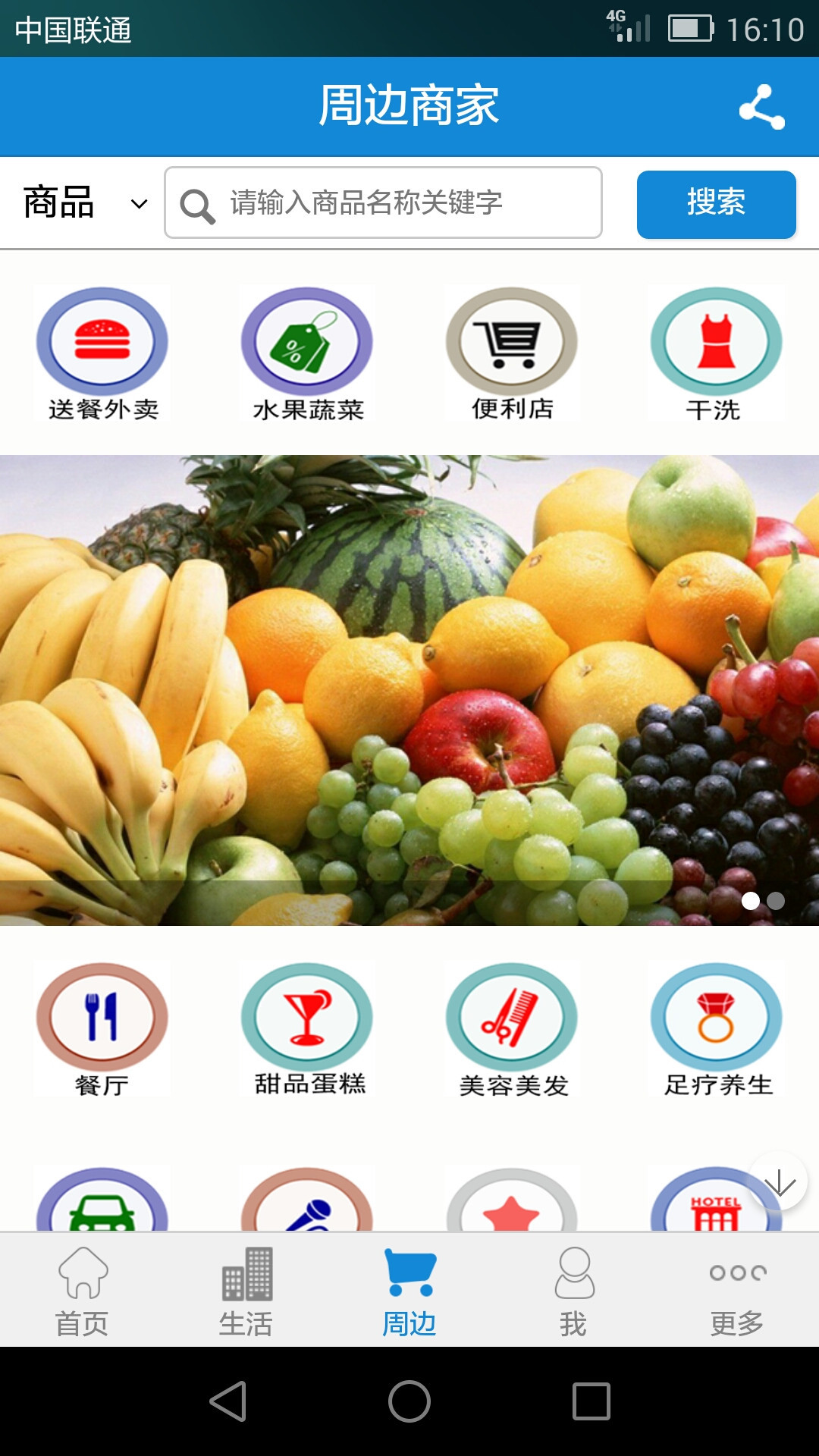
Task: Tap the floating down-arrow button
Action: [779, 1181]
